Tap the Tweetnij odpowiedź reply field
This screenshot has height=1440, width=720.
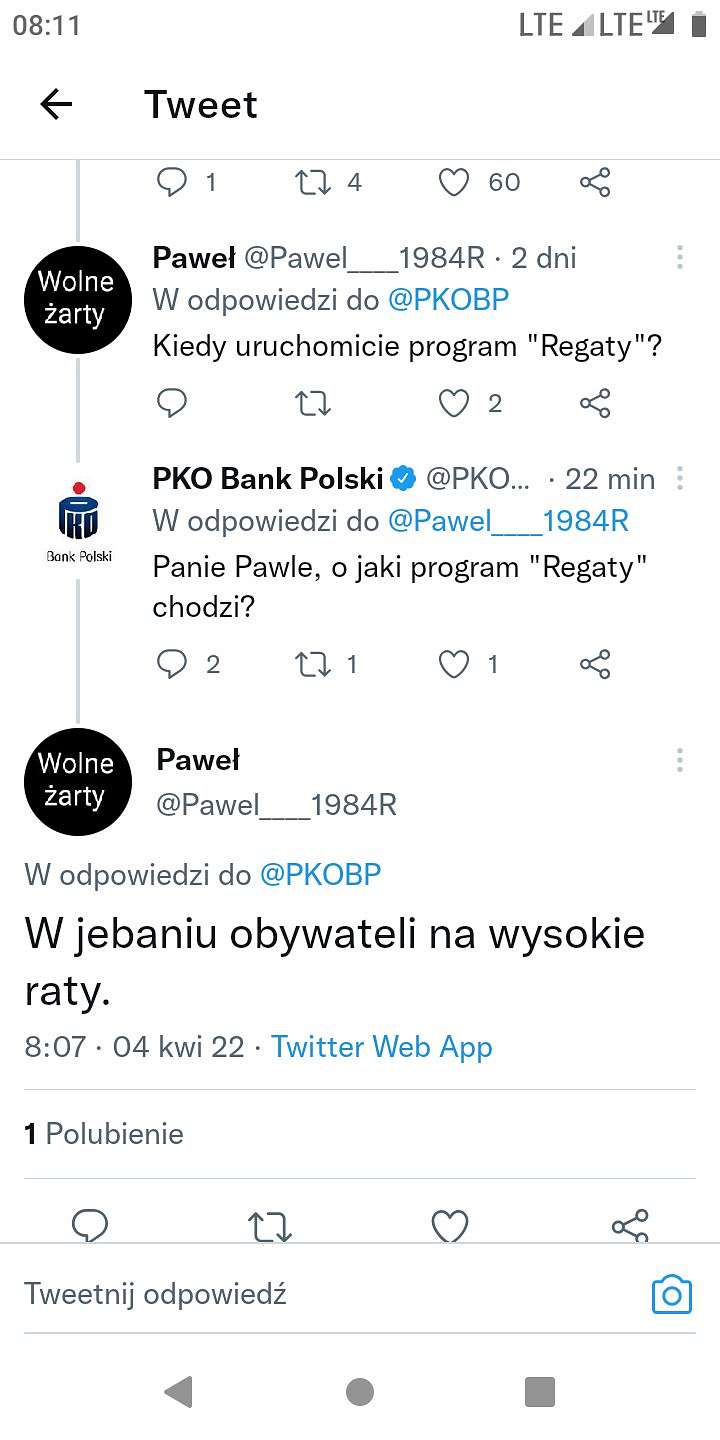pos(330,1294)
